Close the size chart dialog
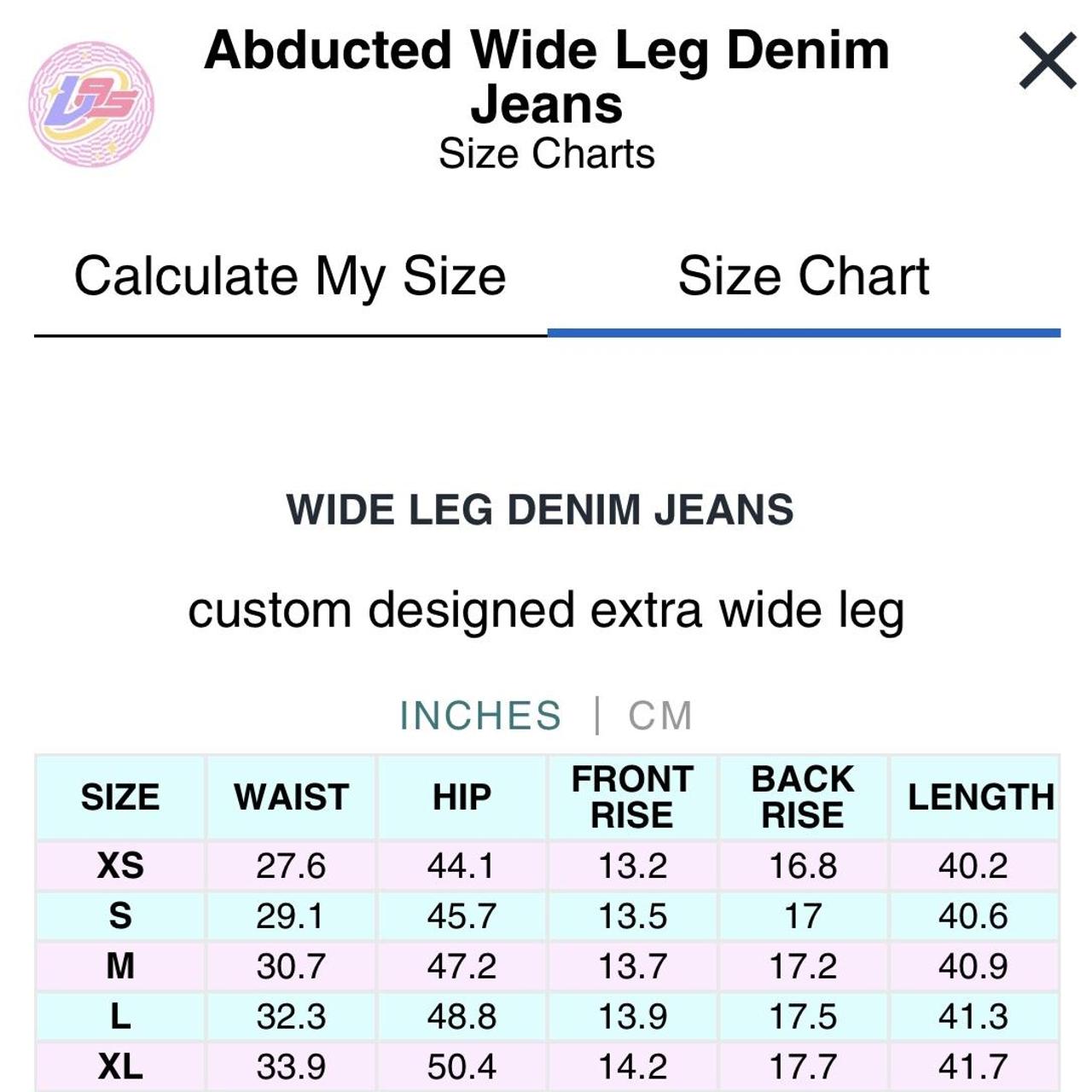This screenshot has height=1092, width=1092. 1047,61
